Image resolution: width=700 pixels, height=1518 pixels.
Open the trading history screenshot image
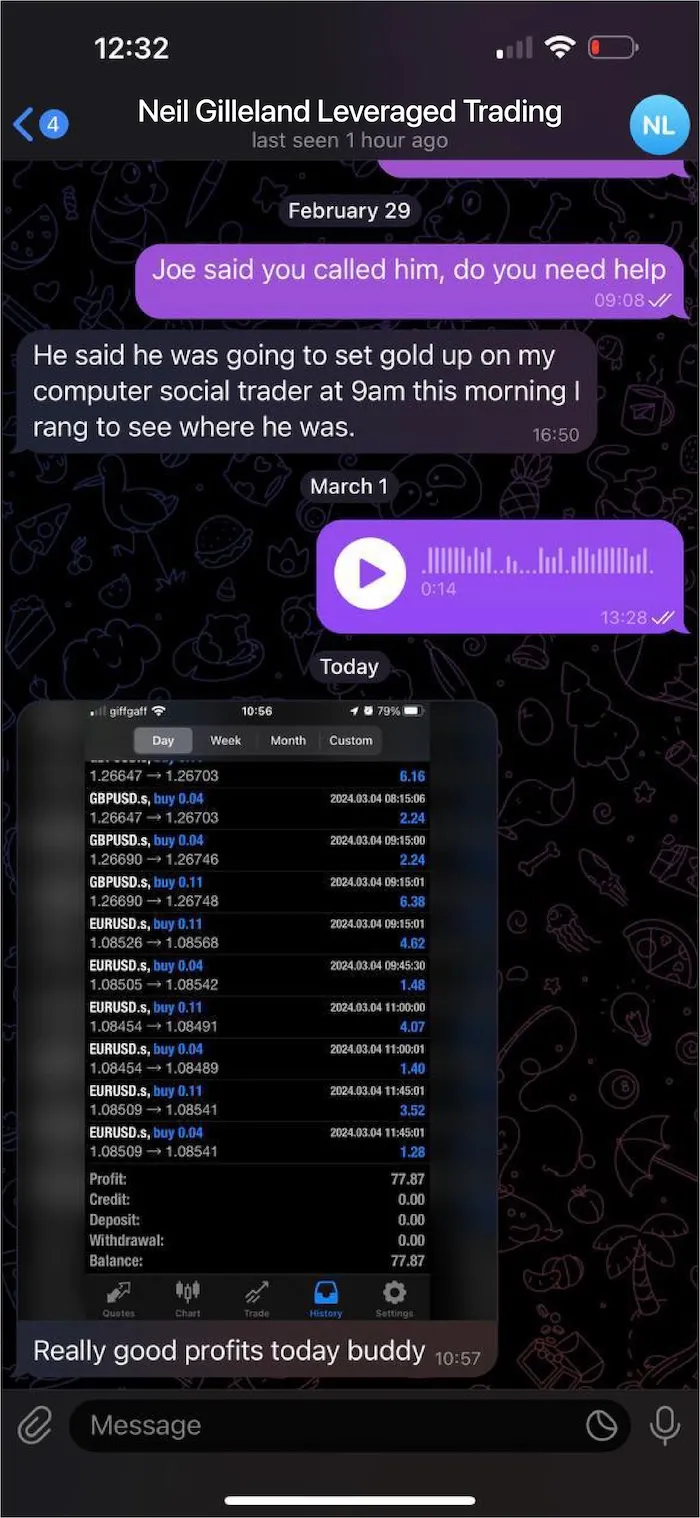point(257,1010)
